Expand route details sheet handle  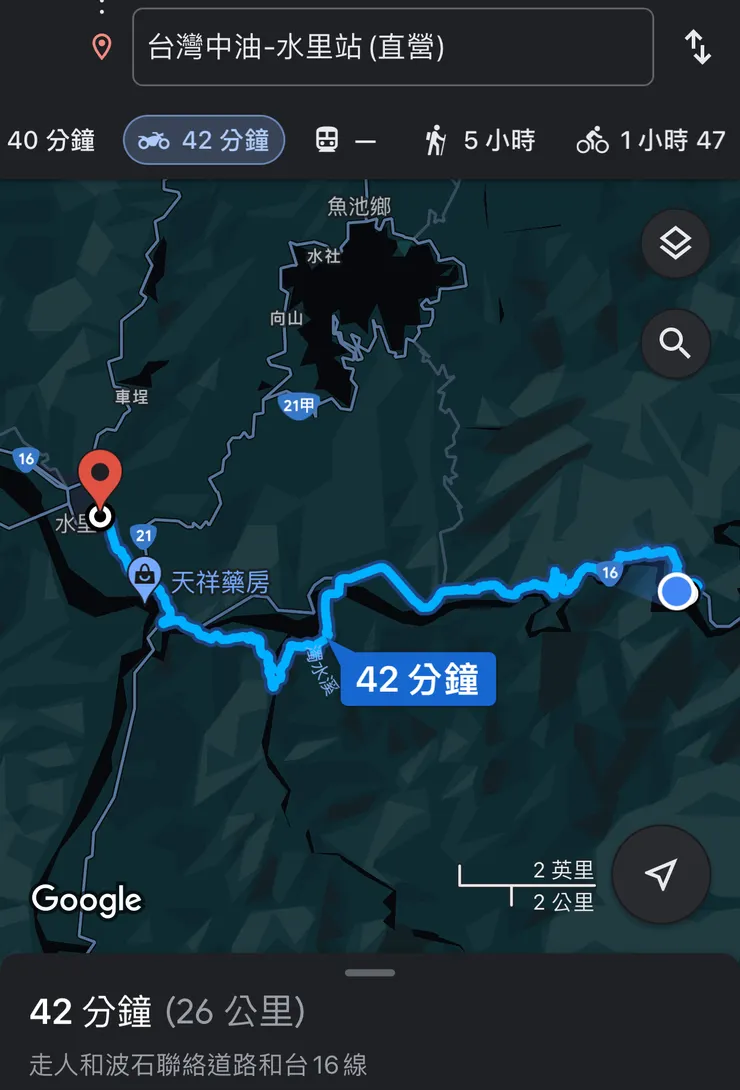[370, 972]
